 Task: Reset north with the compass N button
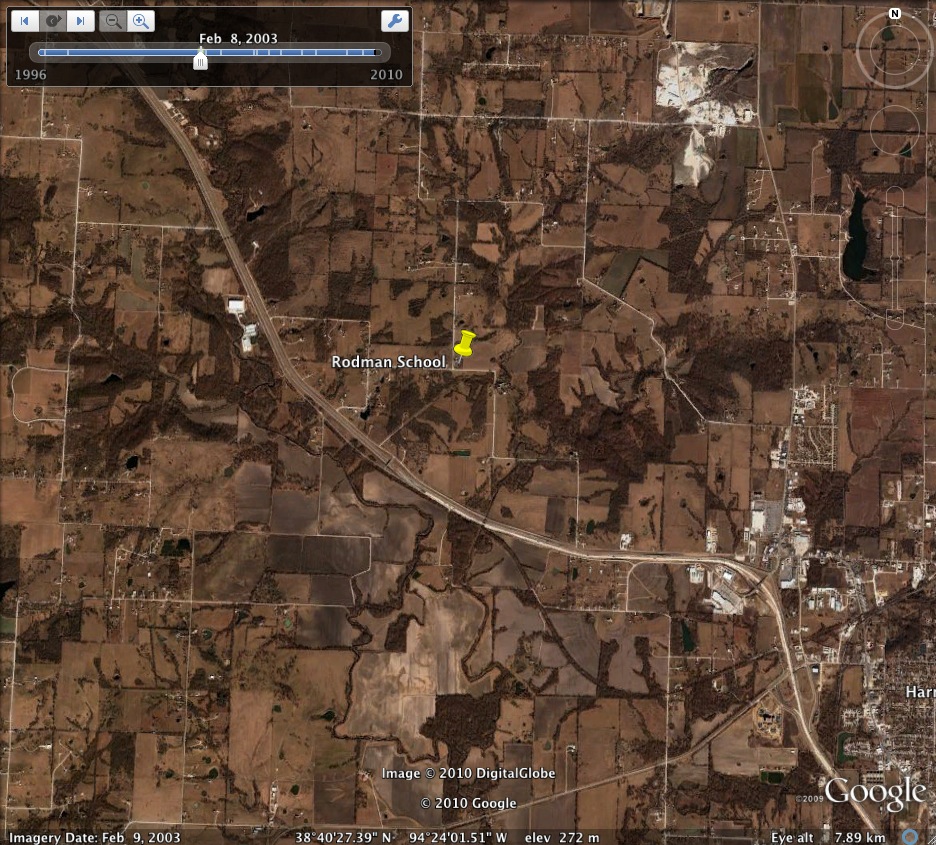pos(893,14)
